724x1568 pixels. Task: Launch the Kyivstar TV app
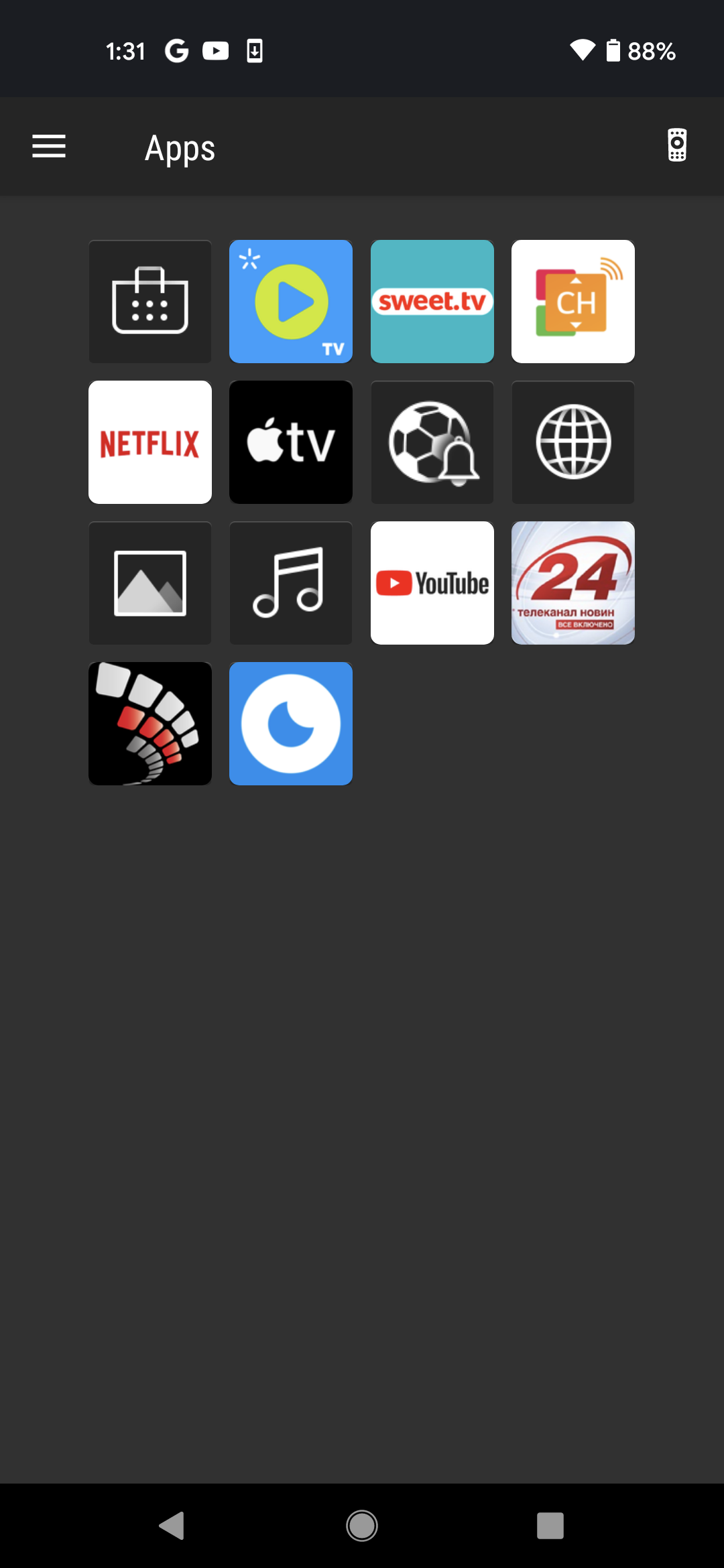click(x=290, y=301)
